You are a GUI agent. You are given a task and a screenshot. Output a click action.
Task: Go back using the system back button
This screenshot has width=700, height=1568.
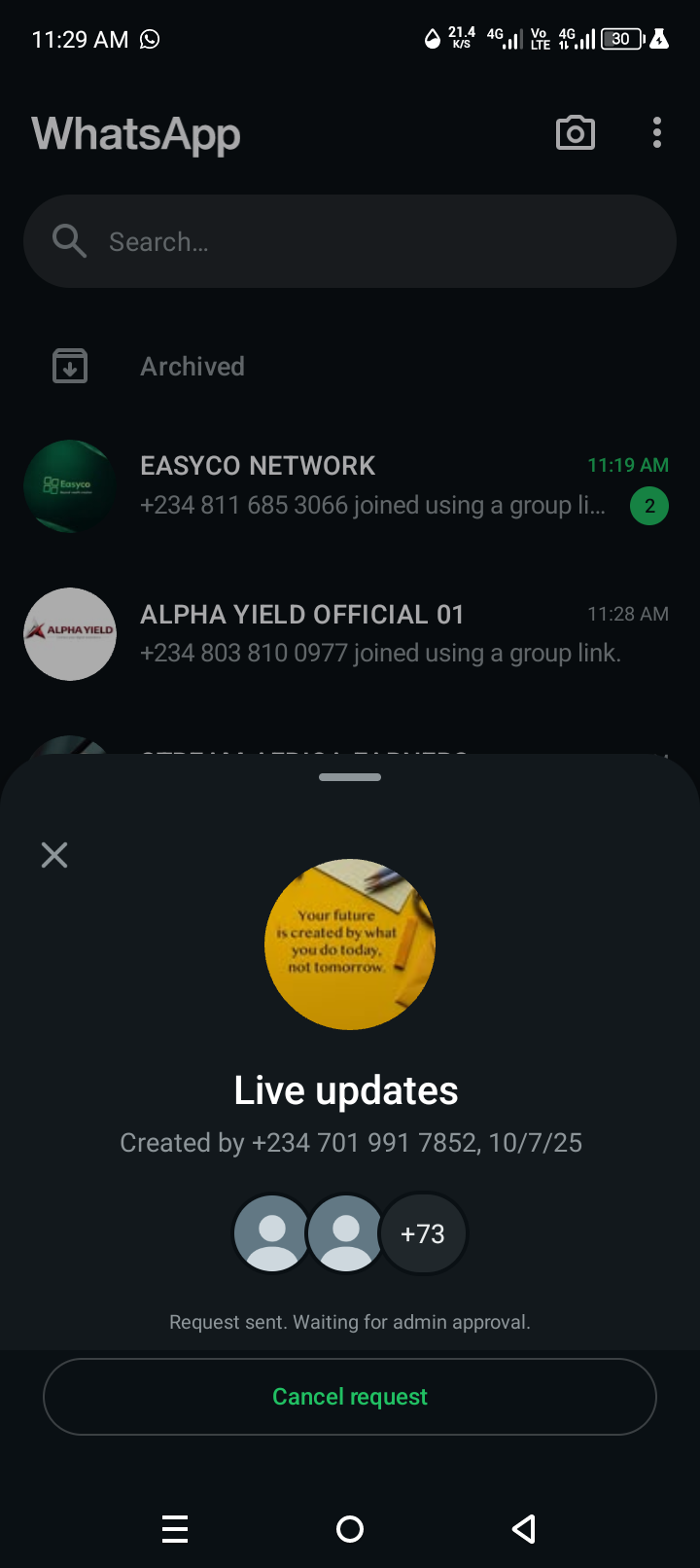[x=524, y=1529]
